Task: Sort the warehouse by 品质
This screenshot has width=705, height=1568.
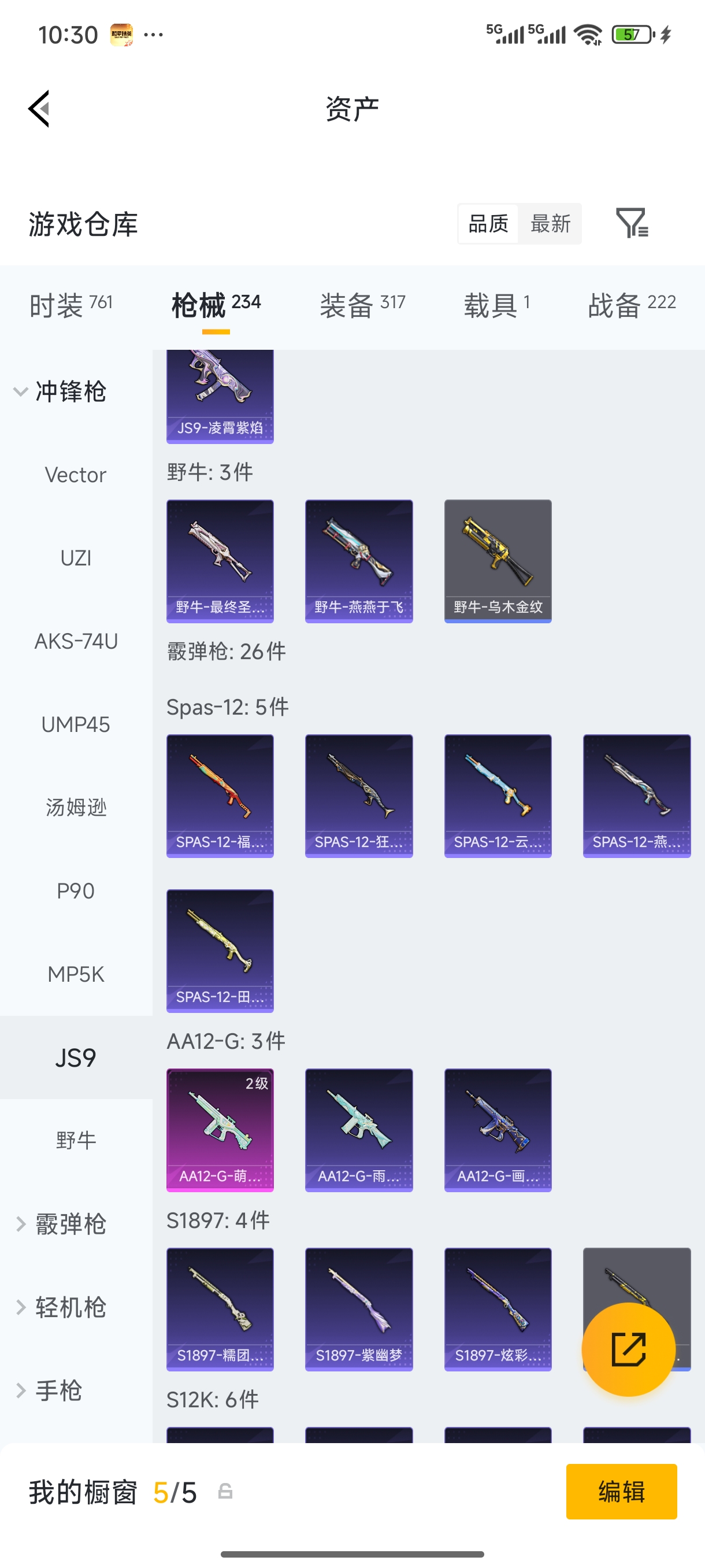Action: click(488, 223)
